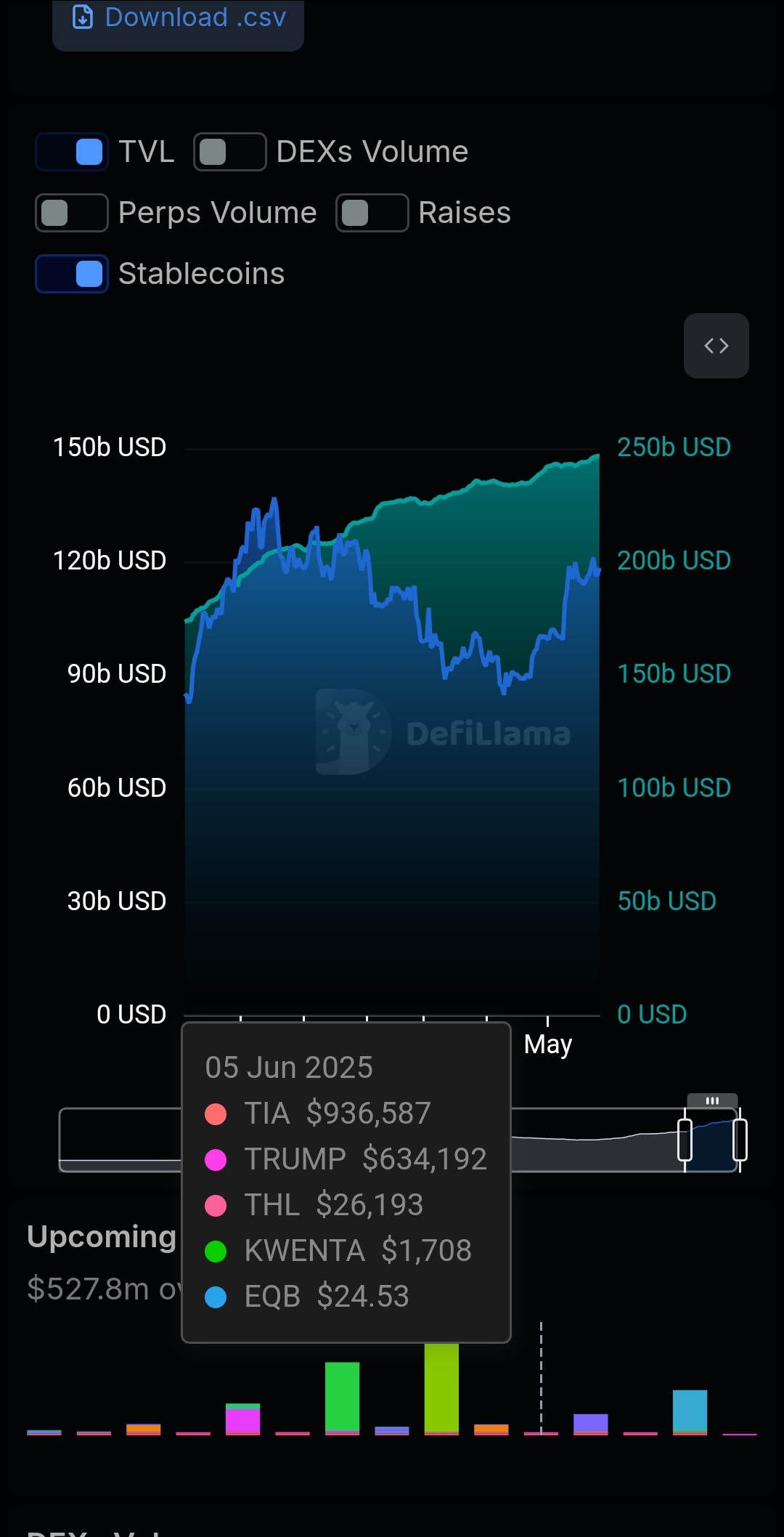Switch on the Raises toggle
The height and width of the screenshot is (1537, 784).
[x=372, y=213]
